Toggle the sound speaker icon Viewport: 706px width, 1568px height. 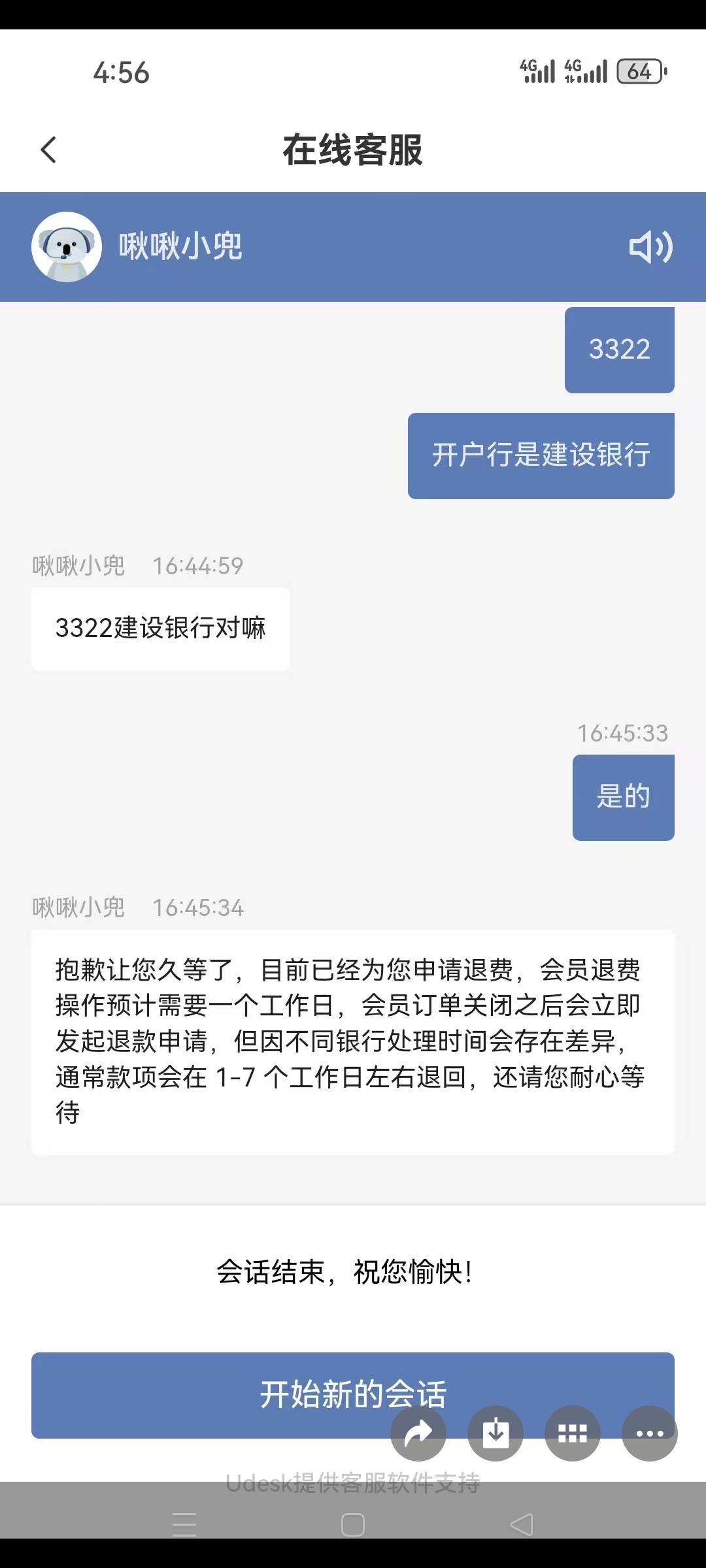(x=650, y=247)
